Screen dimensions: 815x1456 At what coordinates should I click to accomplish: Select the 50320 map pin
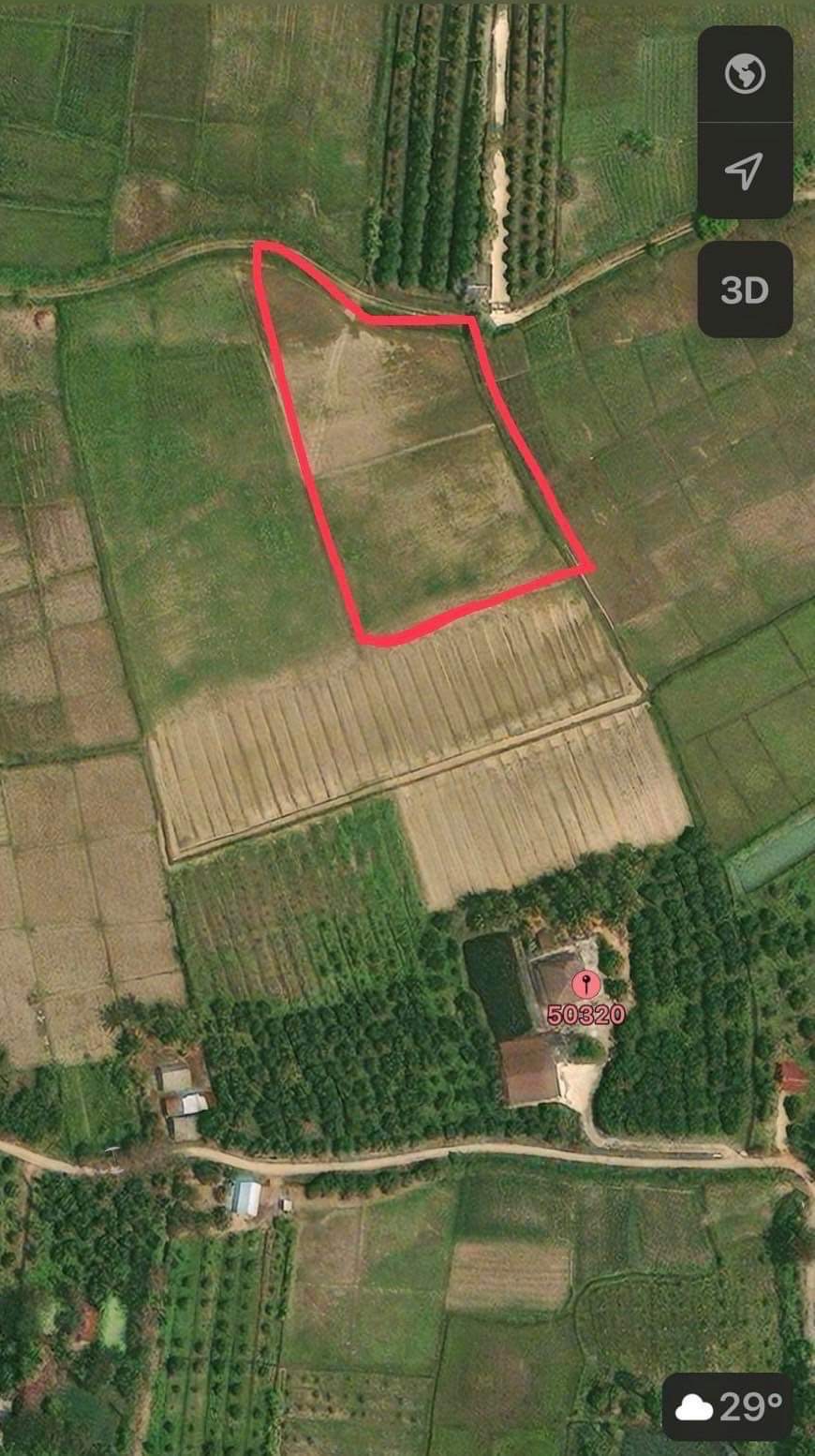tap(586, 997)
